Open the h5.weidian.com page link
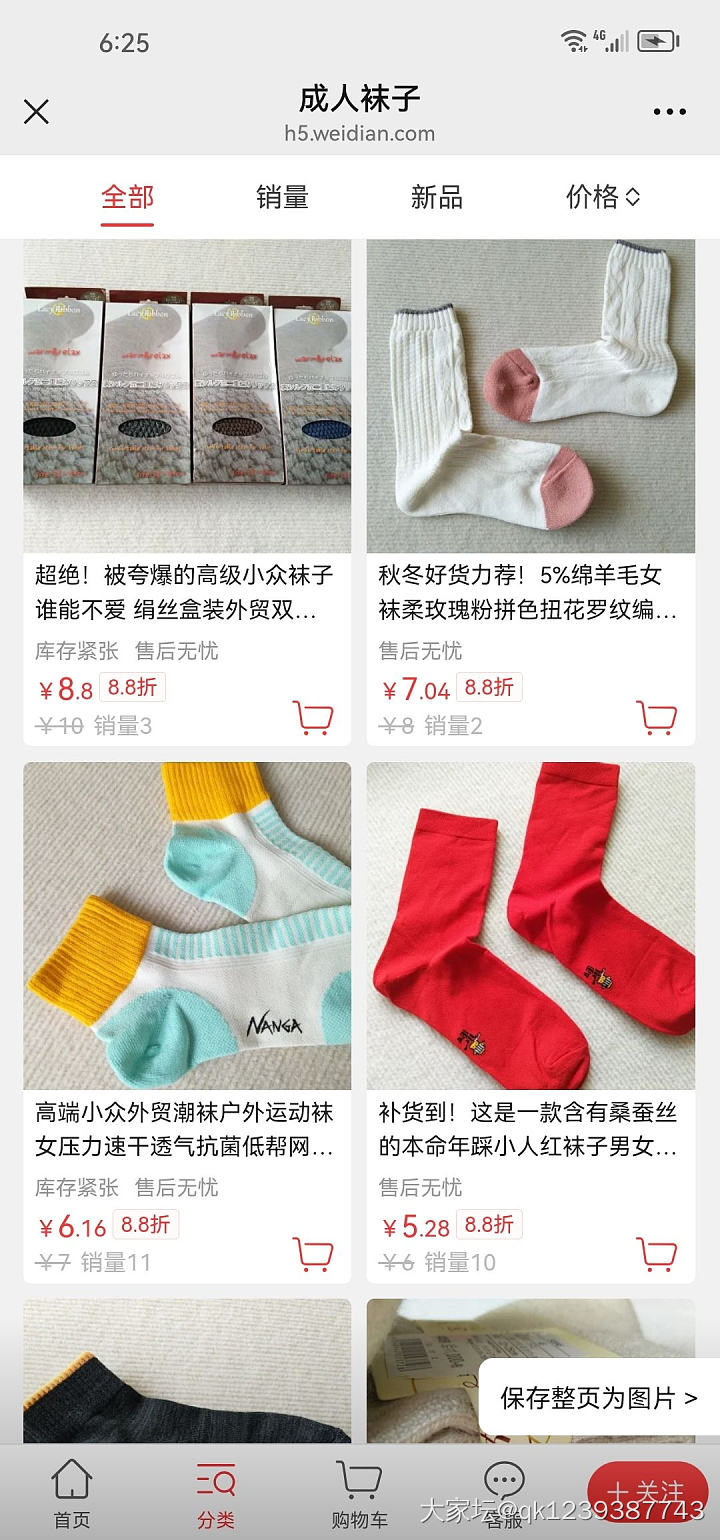 coord(360,132)
